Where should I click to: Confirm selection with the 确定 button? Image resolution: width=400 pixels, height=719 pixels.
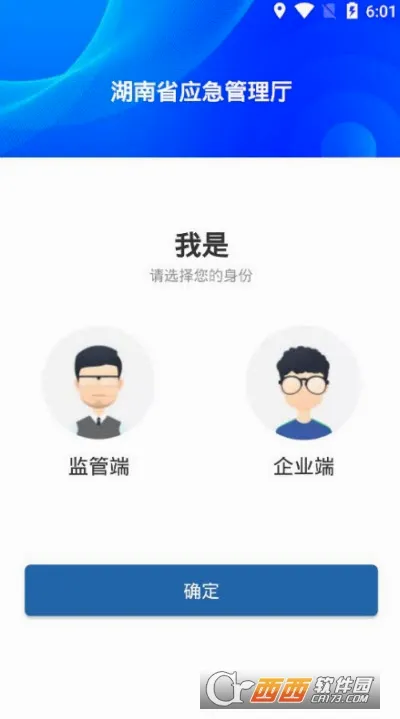[x=201, y=590]
